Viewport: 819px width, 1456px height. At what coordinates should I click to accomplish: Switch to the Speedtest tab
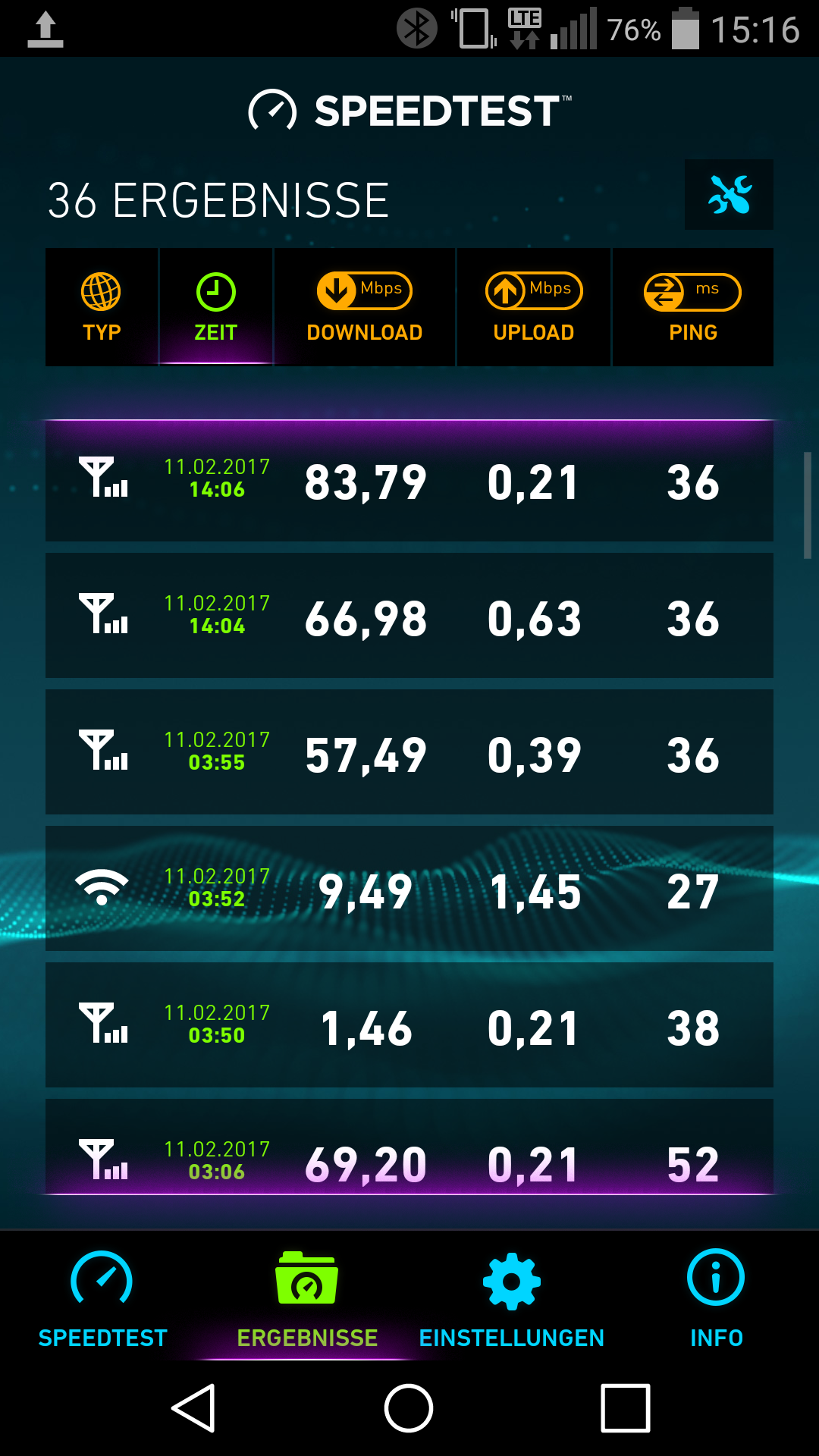(102, 1298)
